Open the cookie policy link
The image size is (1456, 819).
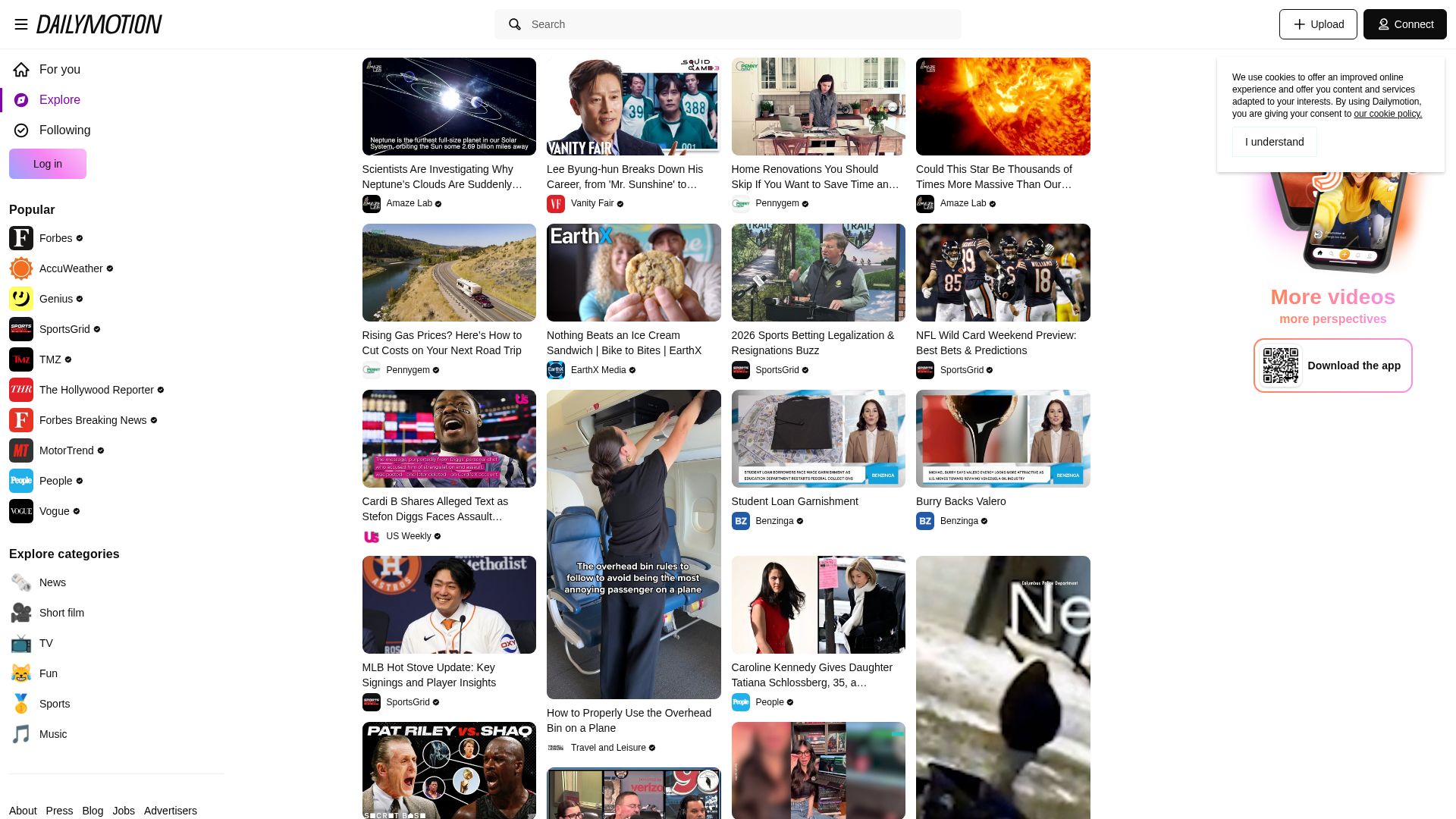point(1387,114)
